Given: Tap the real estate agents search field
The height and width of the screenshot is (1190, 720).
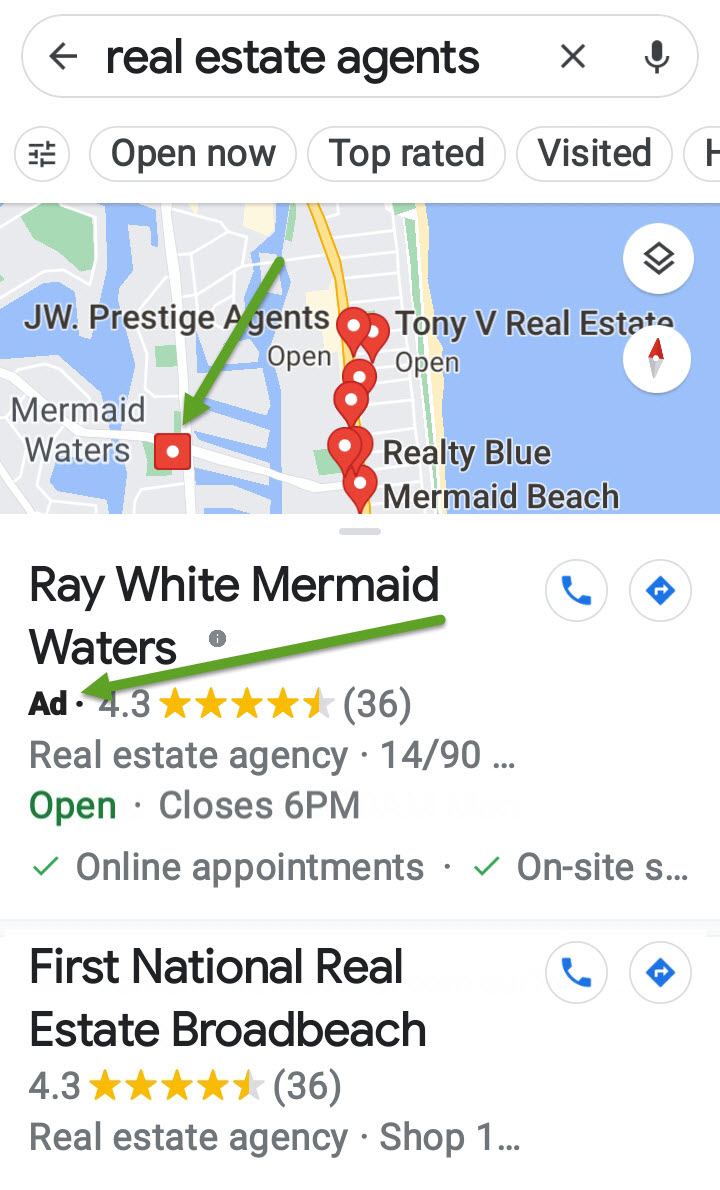Looking at the screenshot, I should pyautogui.click(x=300, y=57).
